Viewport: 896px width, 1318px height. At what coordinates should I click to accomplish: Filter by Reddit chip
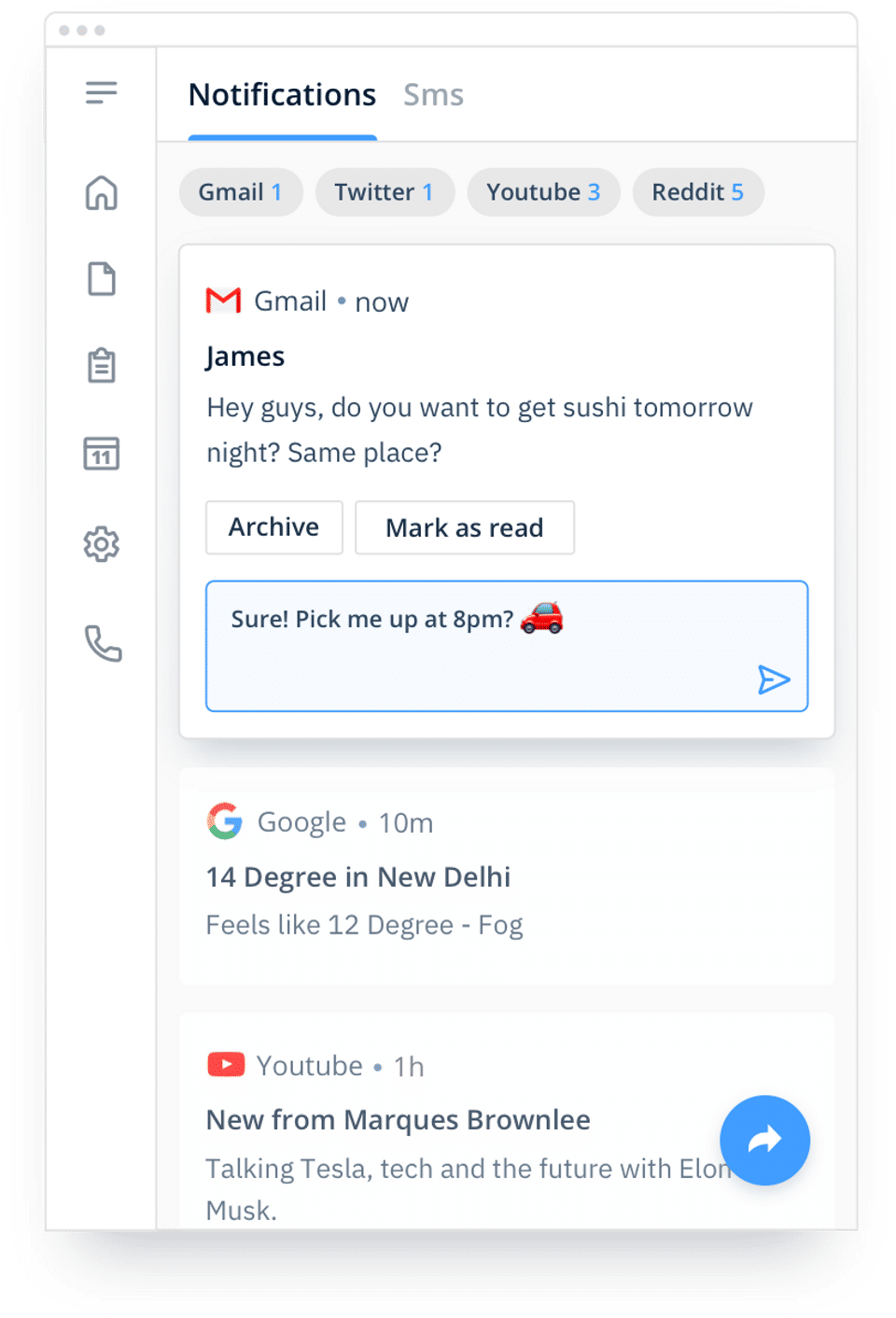(x=697, y=192)
